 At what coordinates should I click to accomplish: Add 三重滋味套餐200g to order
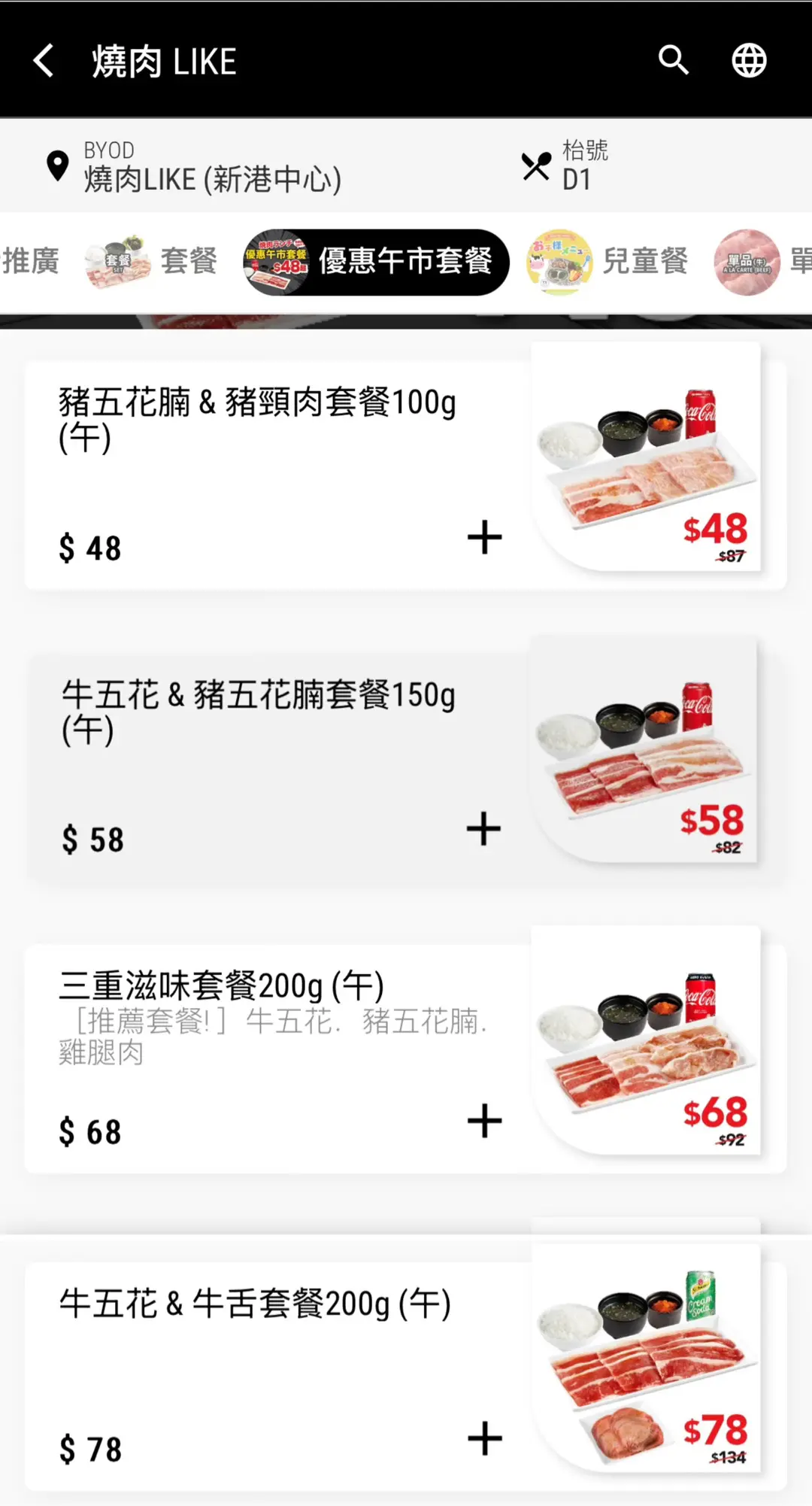tap(484, 1121)
